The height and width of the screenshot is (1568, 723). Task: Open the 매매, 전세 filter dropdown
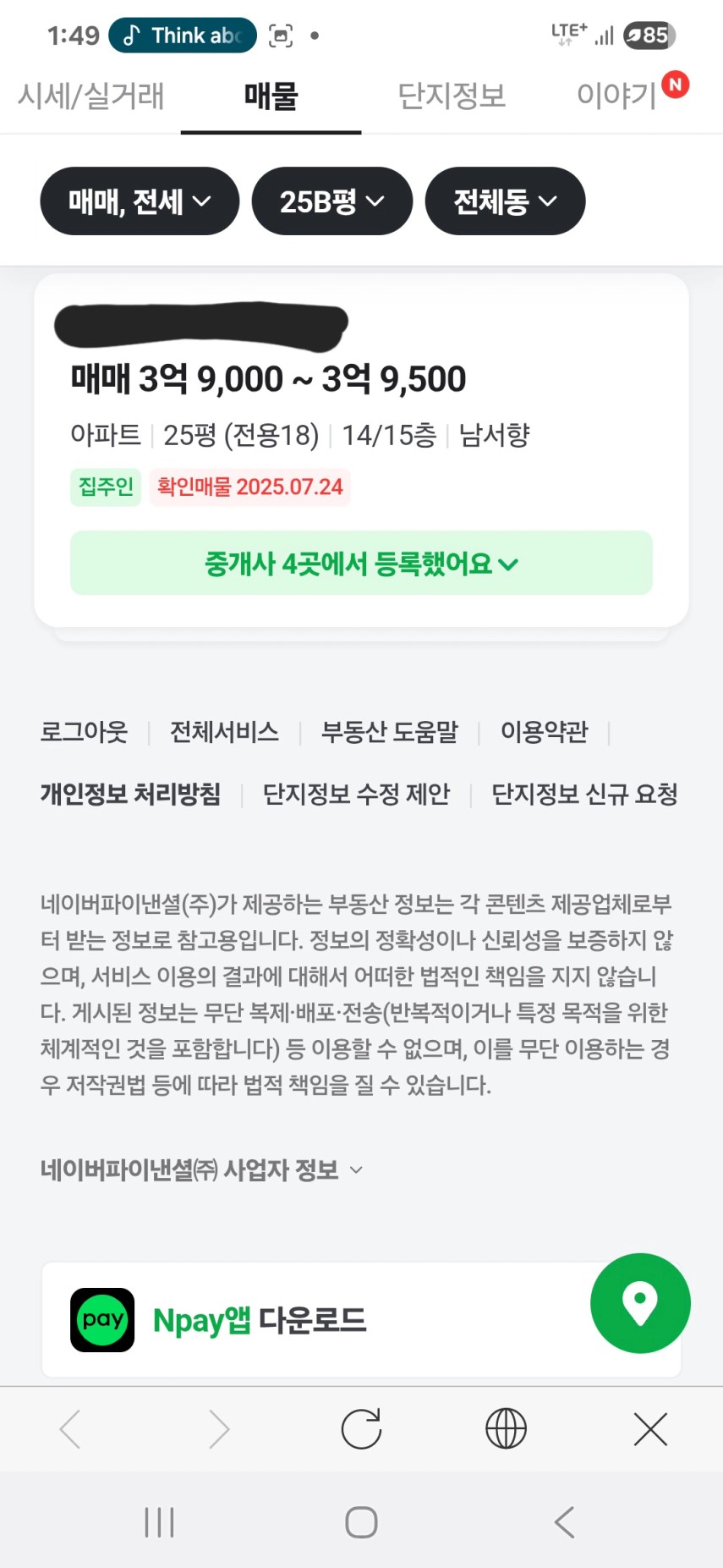[x=140, y=201]
